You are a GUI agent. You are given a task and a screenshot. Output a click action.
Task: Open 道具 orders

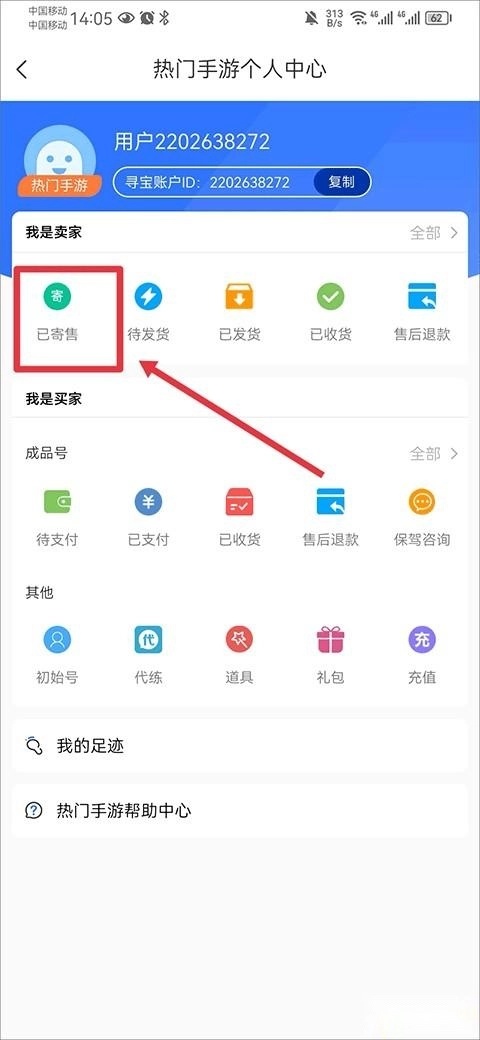tap(239, 656)
